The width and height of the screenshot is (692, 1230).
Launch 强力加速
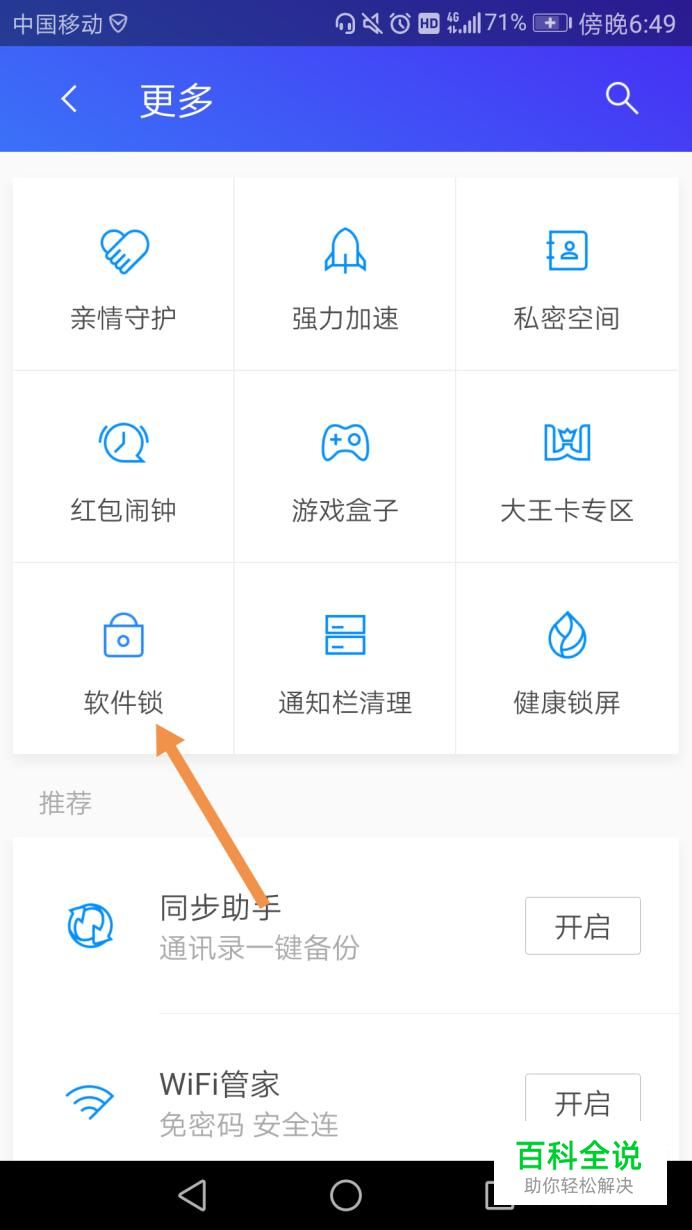[345, 274]
